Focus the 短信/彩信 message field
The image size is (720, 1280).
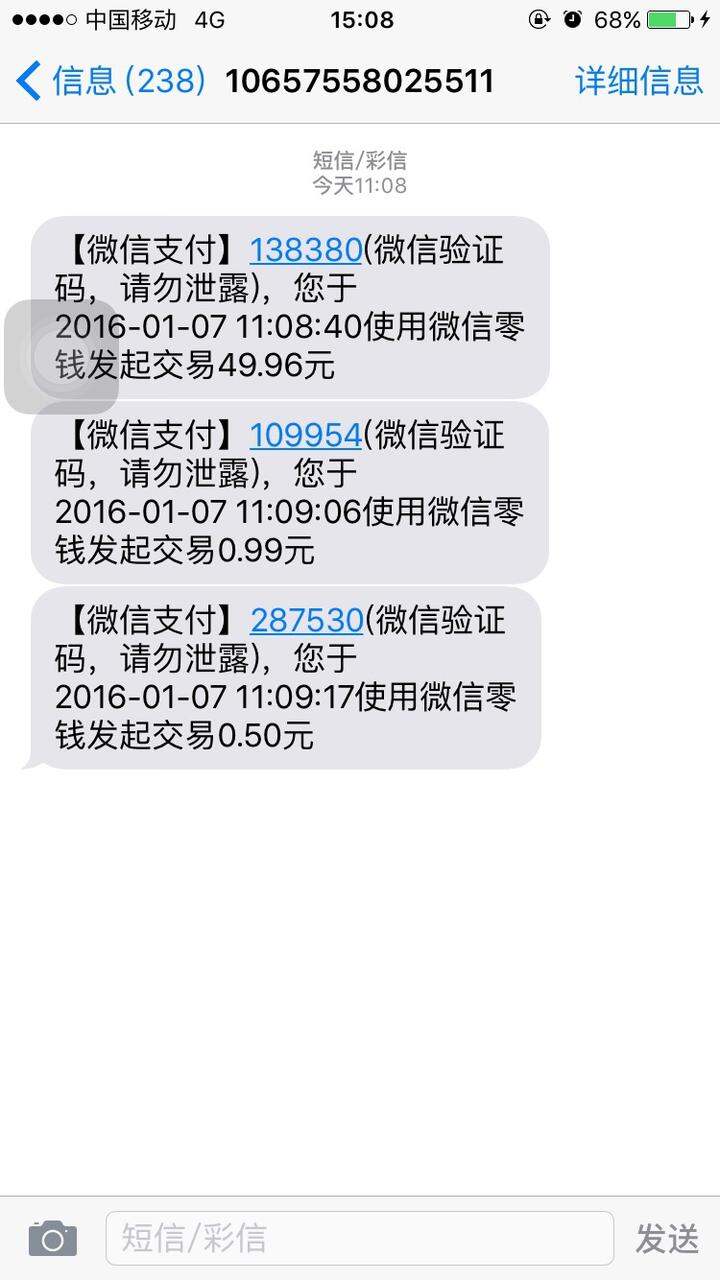360,1238
